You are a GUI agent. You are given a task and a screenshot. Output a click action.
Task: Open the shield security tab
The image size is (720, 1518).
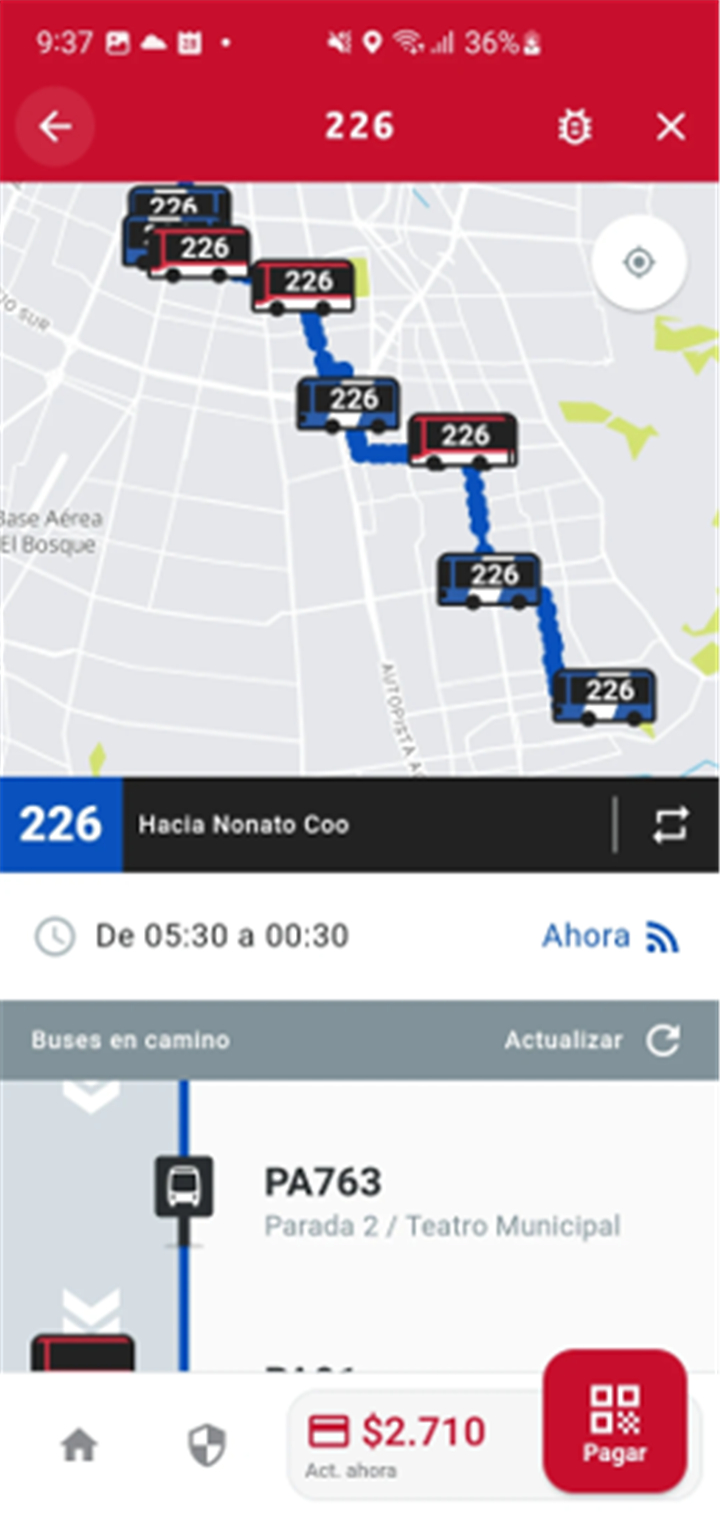pos(207,1445)
